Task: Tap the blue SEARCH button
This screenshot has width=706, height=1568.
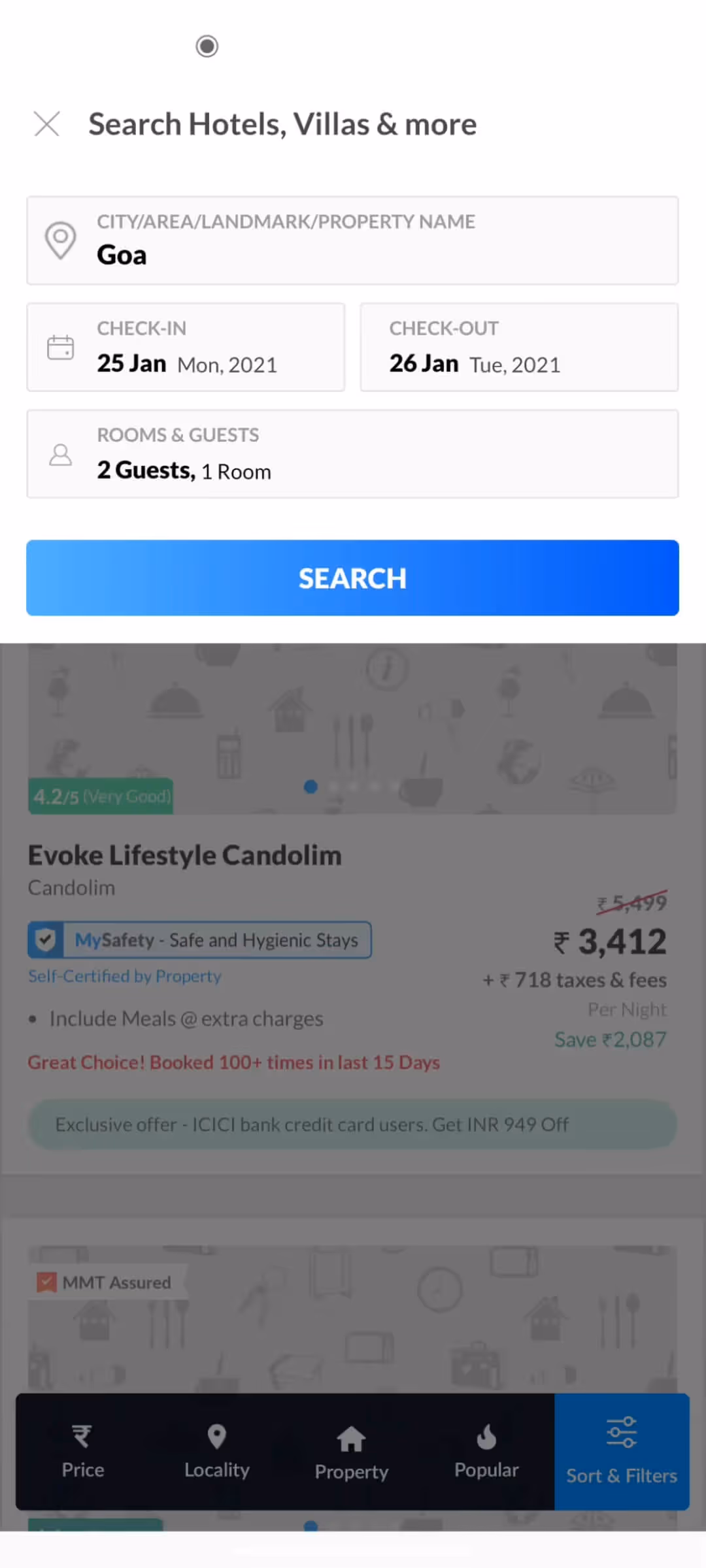Action: click(352, 578)
